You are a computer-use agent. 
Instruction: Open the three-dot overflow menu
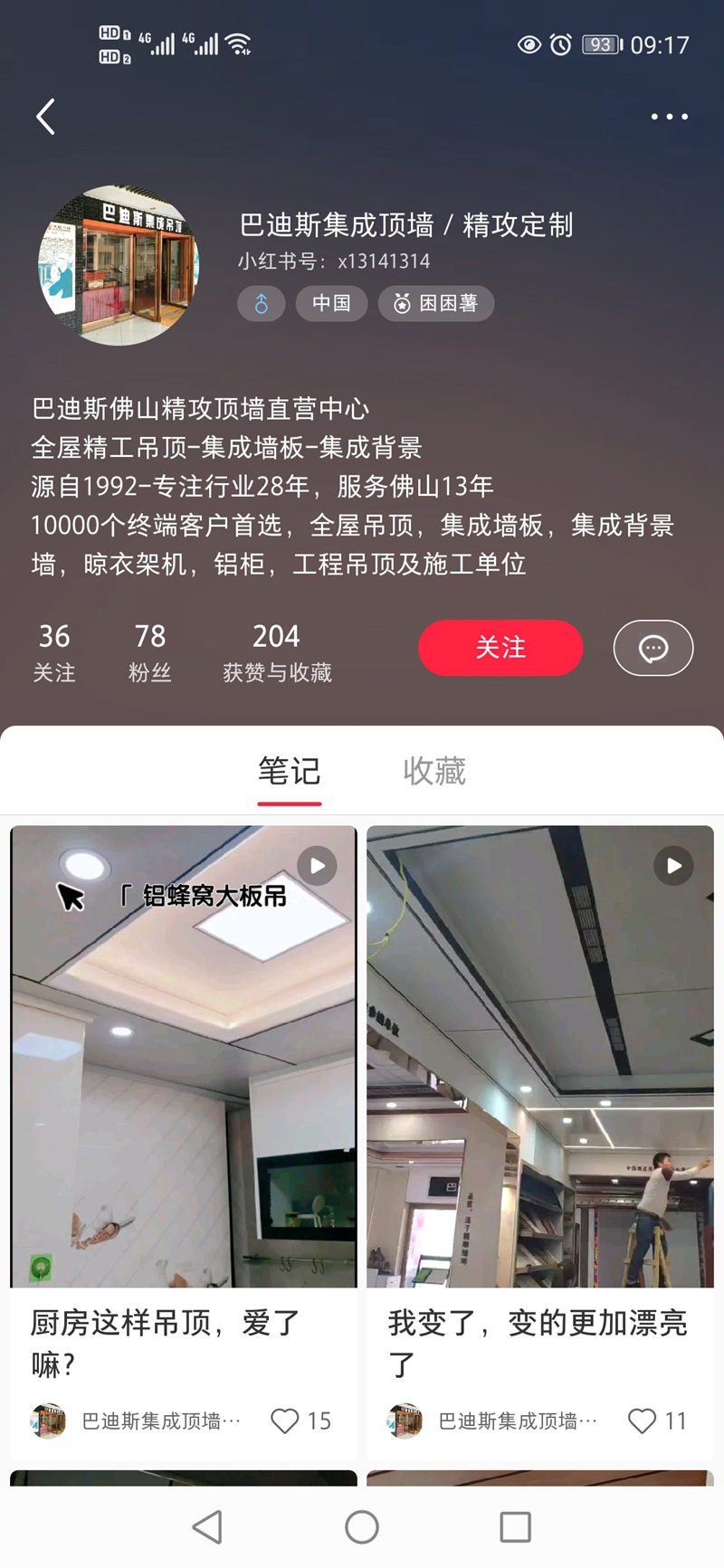(669, 117)
